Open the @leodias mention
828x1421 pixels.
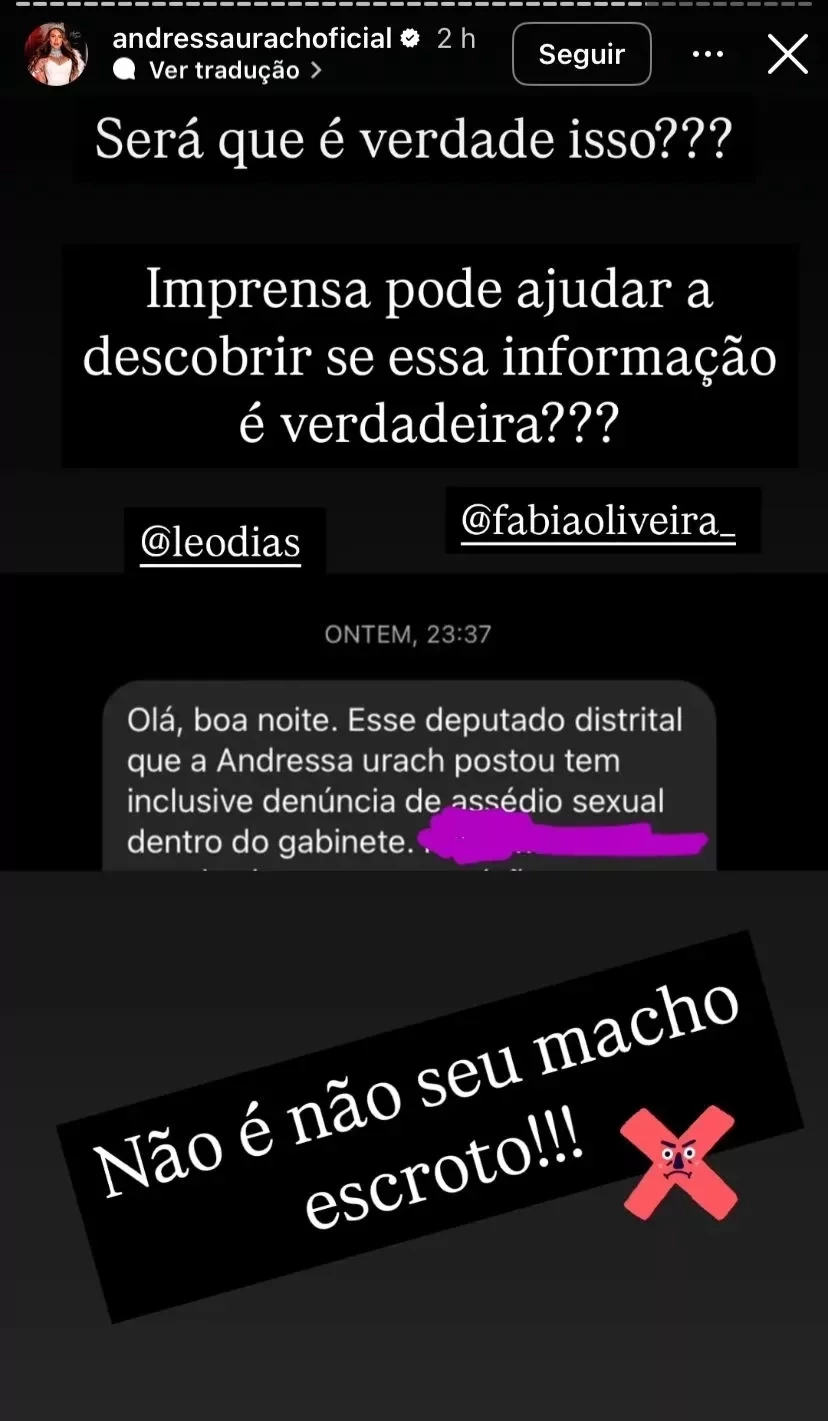[221, 542]
